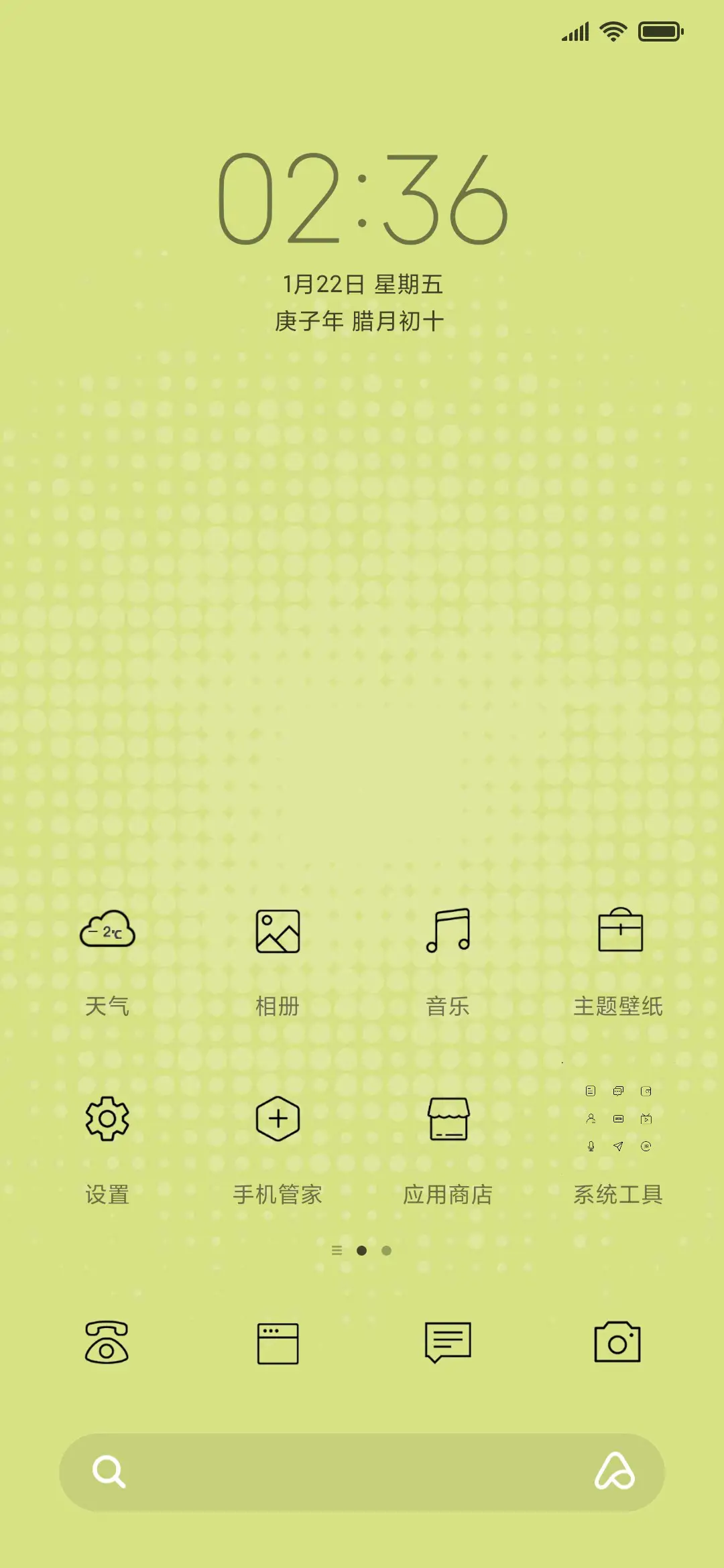The width and height of the screenshot is (724, 1568).
Task: Tap the 1月22日 星期五 date text
Action: point(362,284)
